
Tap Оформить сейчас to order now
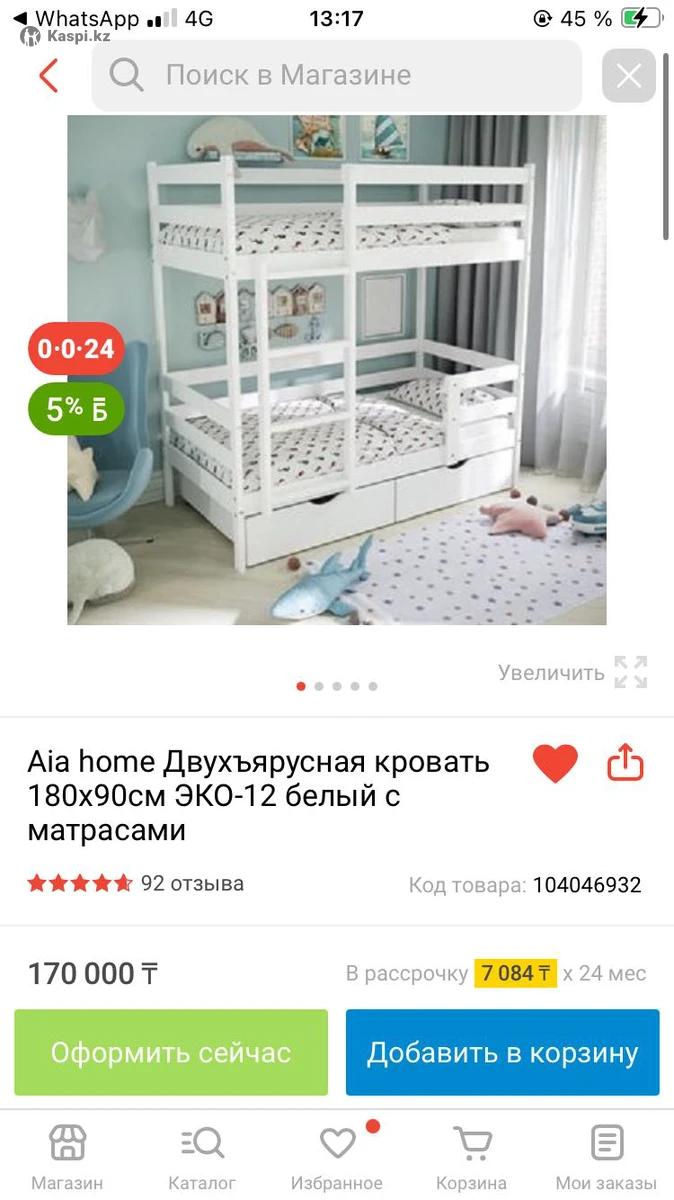(171, 1052)
